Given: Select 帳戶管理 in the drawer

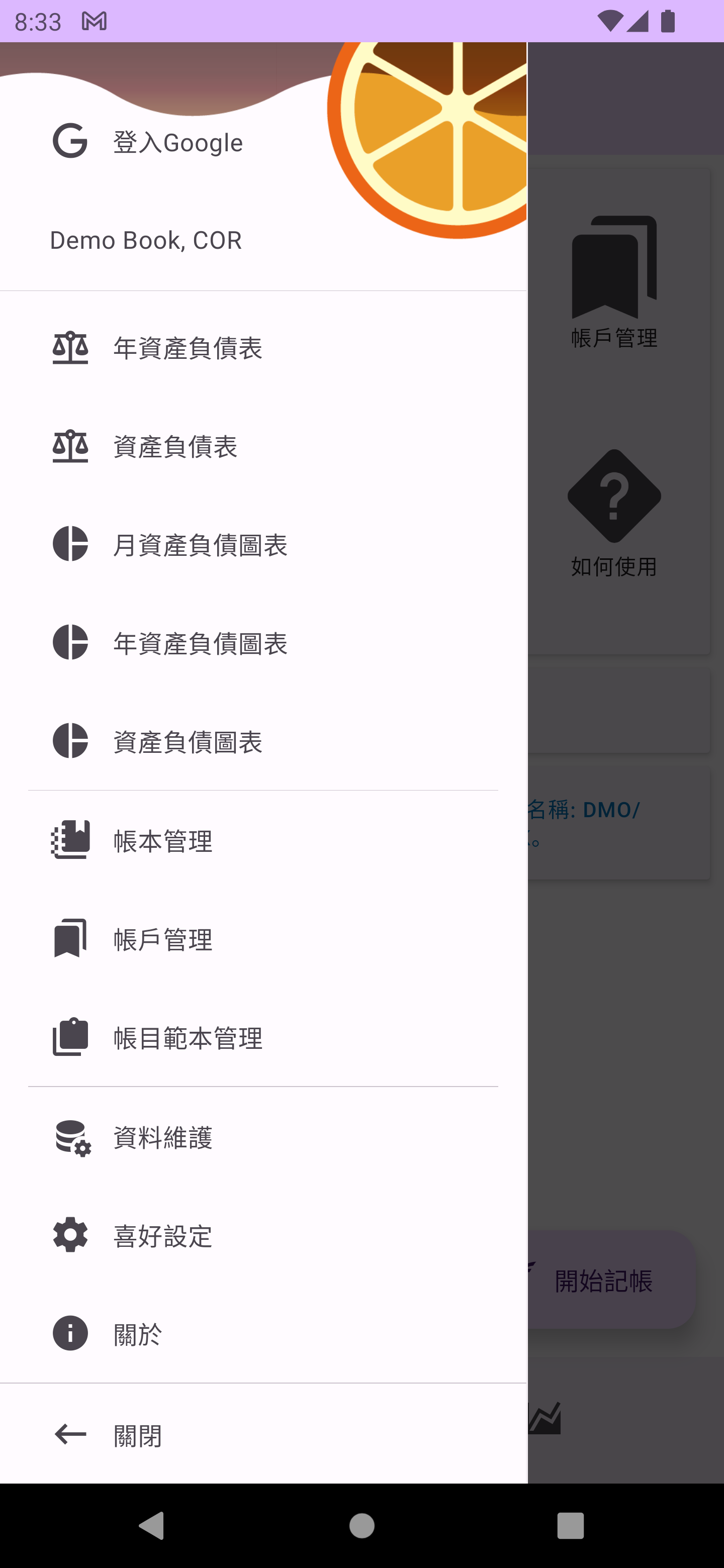Looking at the screenshot, I should (x=163, y=939).
